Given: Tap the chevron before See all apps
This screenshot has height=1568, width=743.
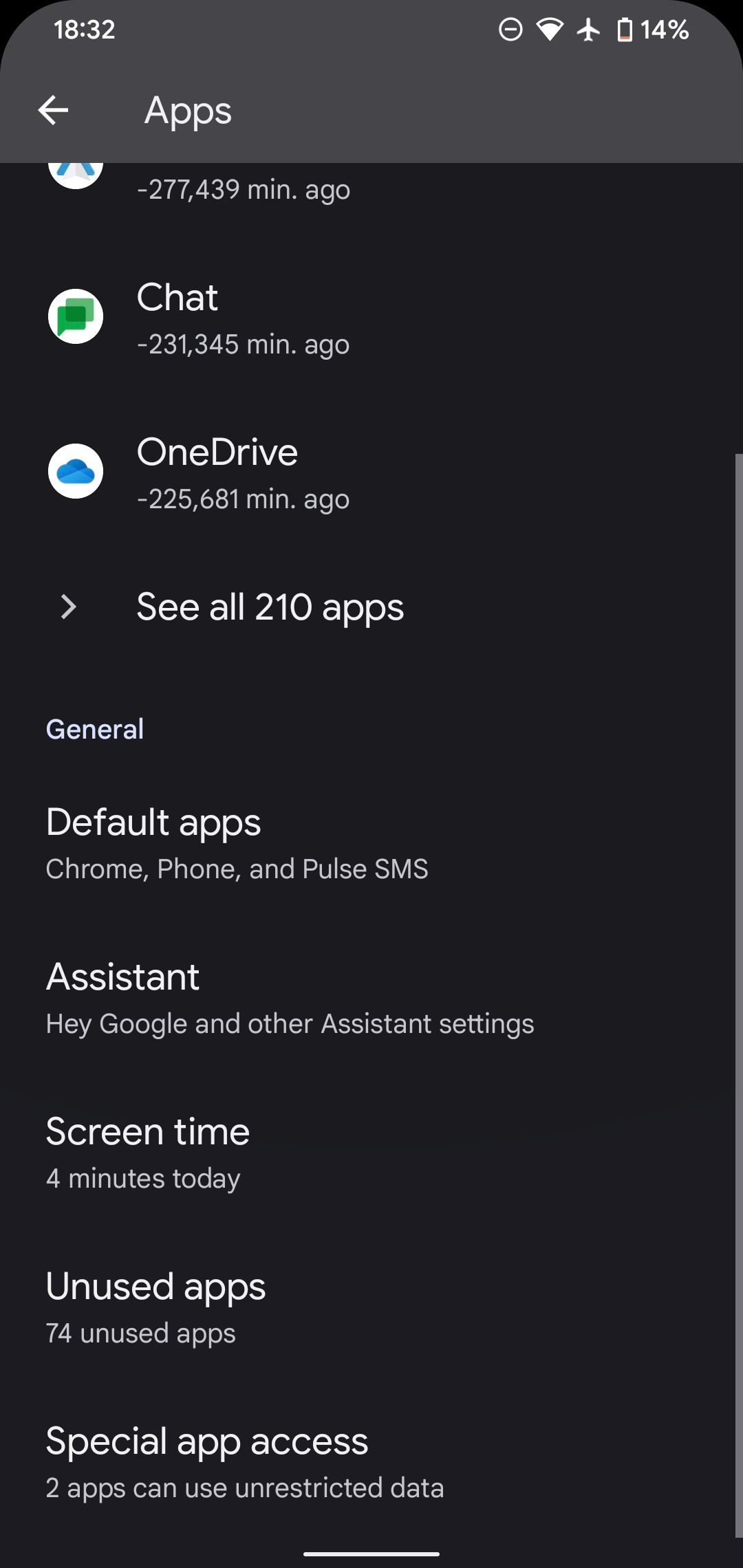Looking at the screenshot, I should 67,607.
